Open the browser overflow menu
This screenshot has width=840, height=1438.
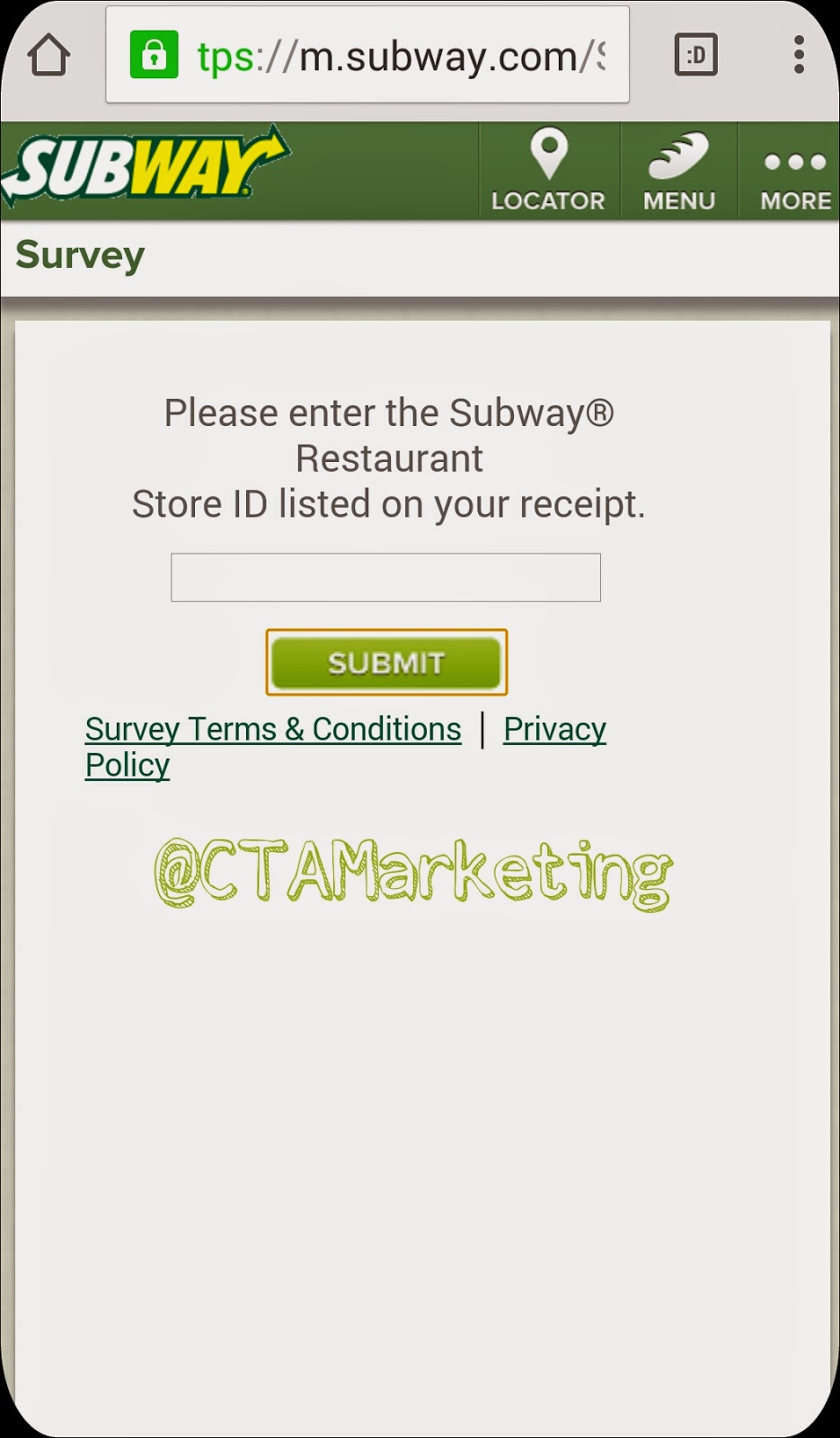point(799,56)
